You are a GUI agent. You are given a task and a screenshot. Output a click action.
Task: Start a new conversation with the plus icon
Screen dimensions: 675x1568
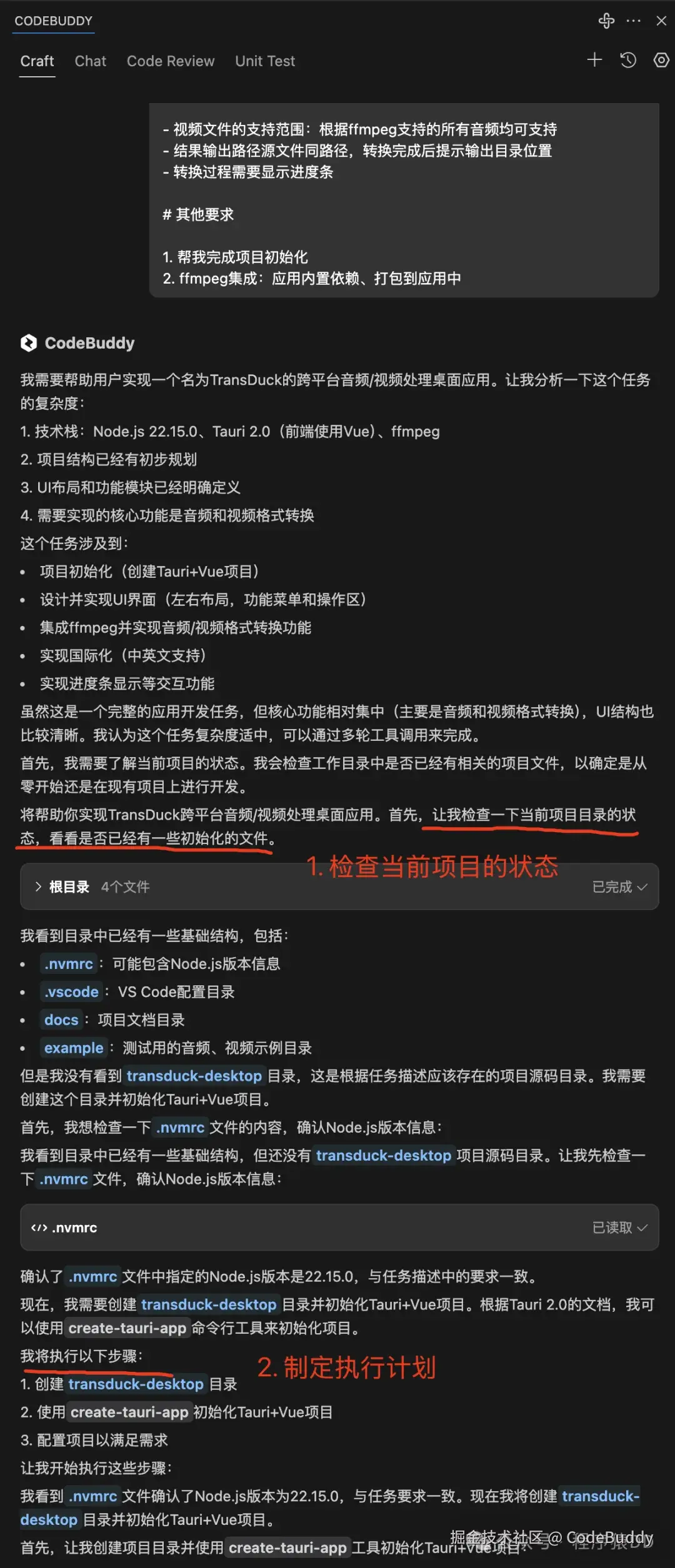click(x=594, y=60)
